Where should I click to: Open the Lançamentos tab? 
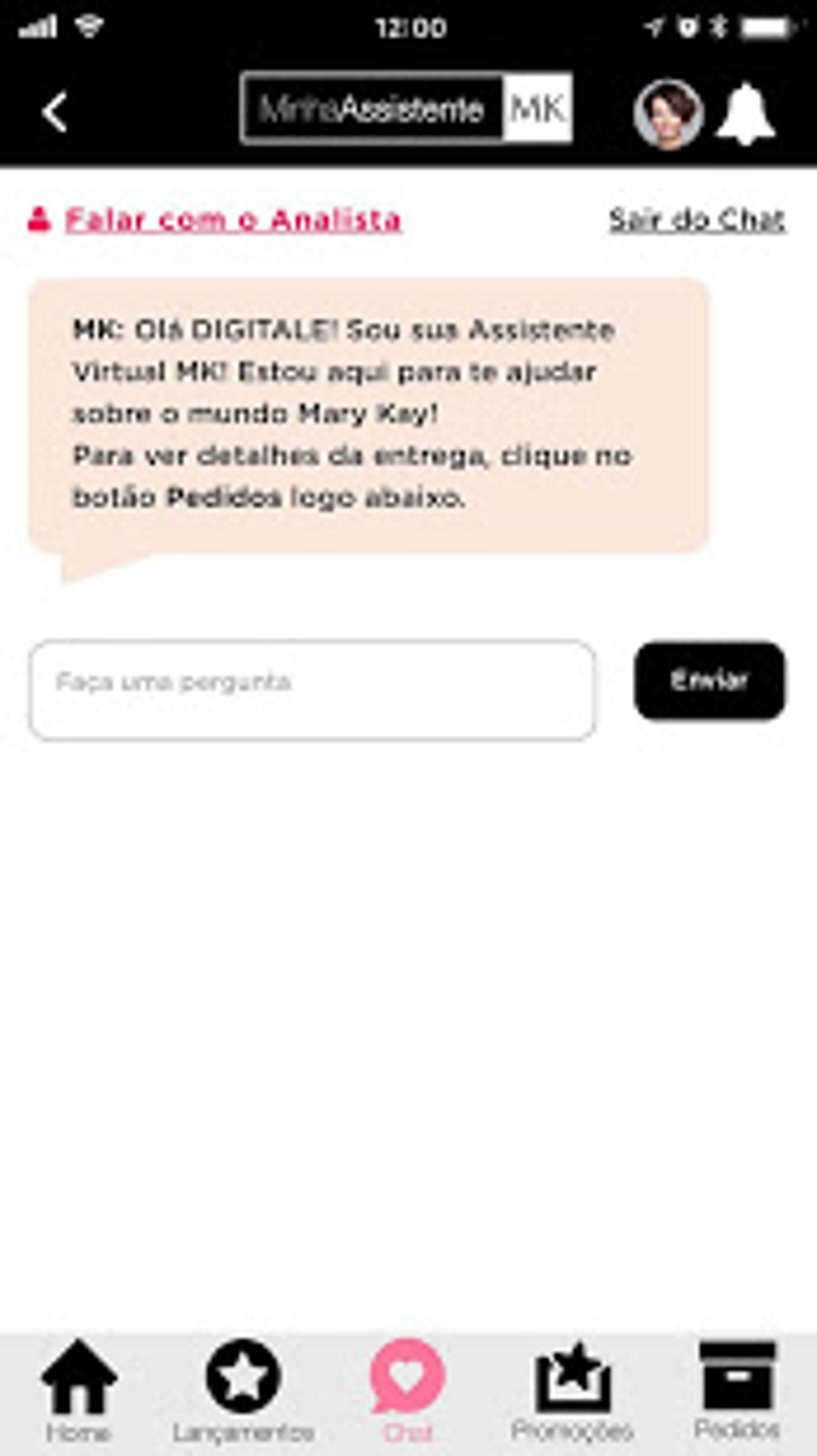pos(243,1392)
